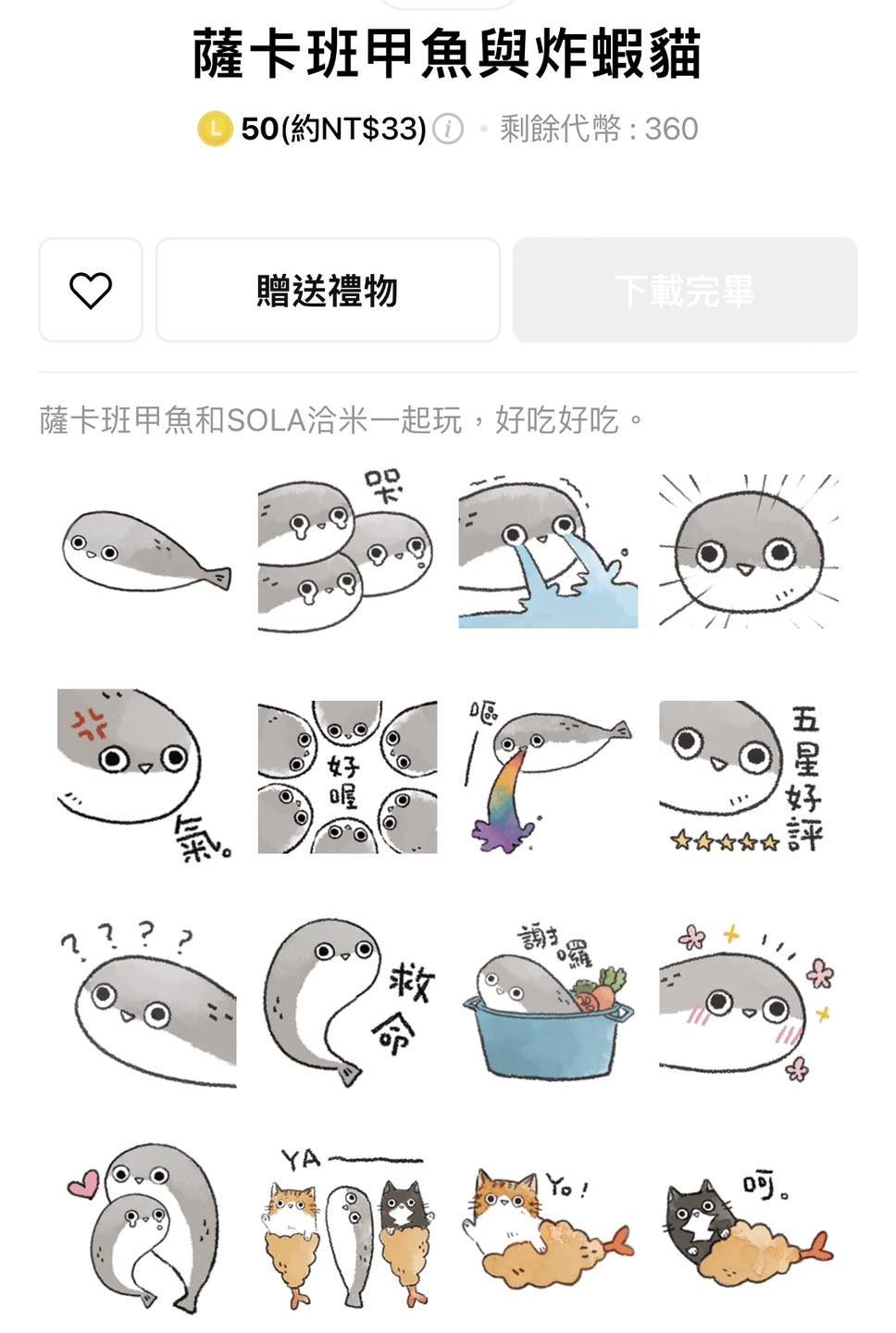896x1333 pixels.
Task: Preview the question marks confused fish sticker
Action: [146, 1002]
